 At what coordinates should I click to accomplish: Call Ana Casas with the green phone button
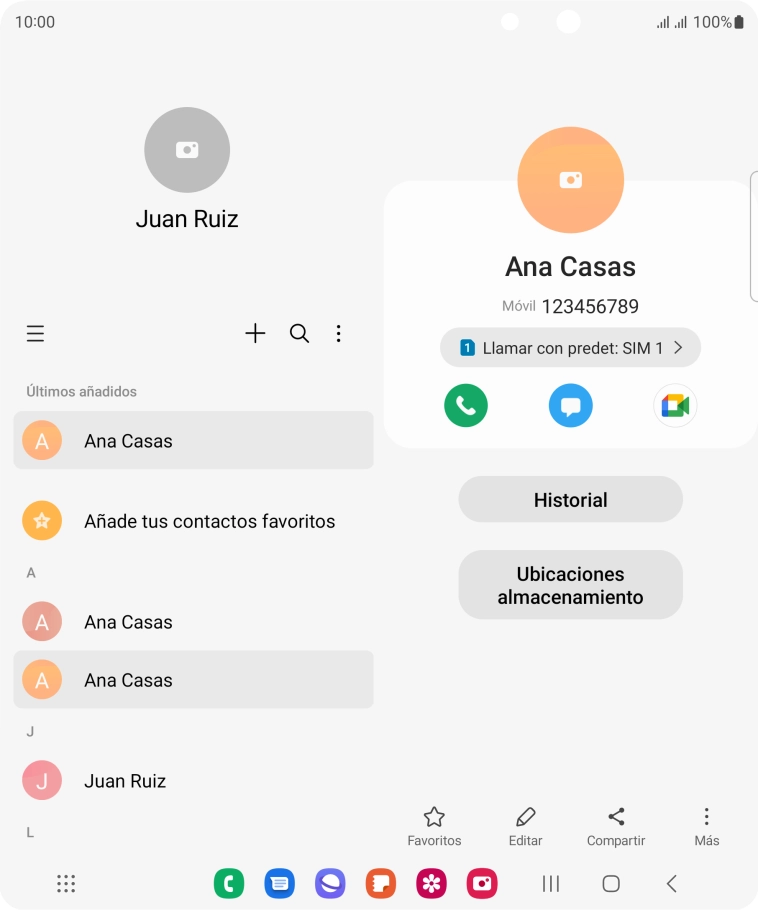(x=466, y=406)
